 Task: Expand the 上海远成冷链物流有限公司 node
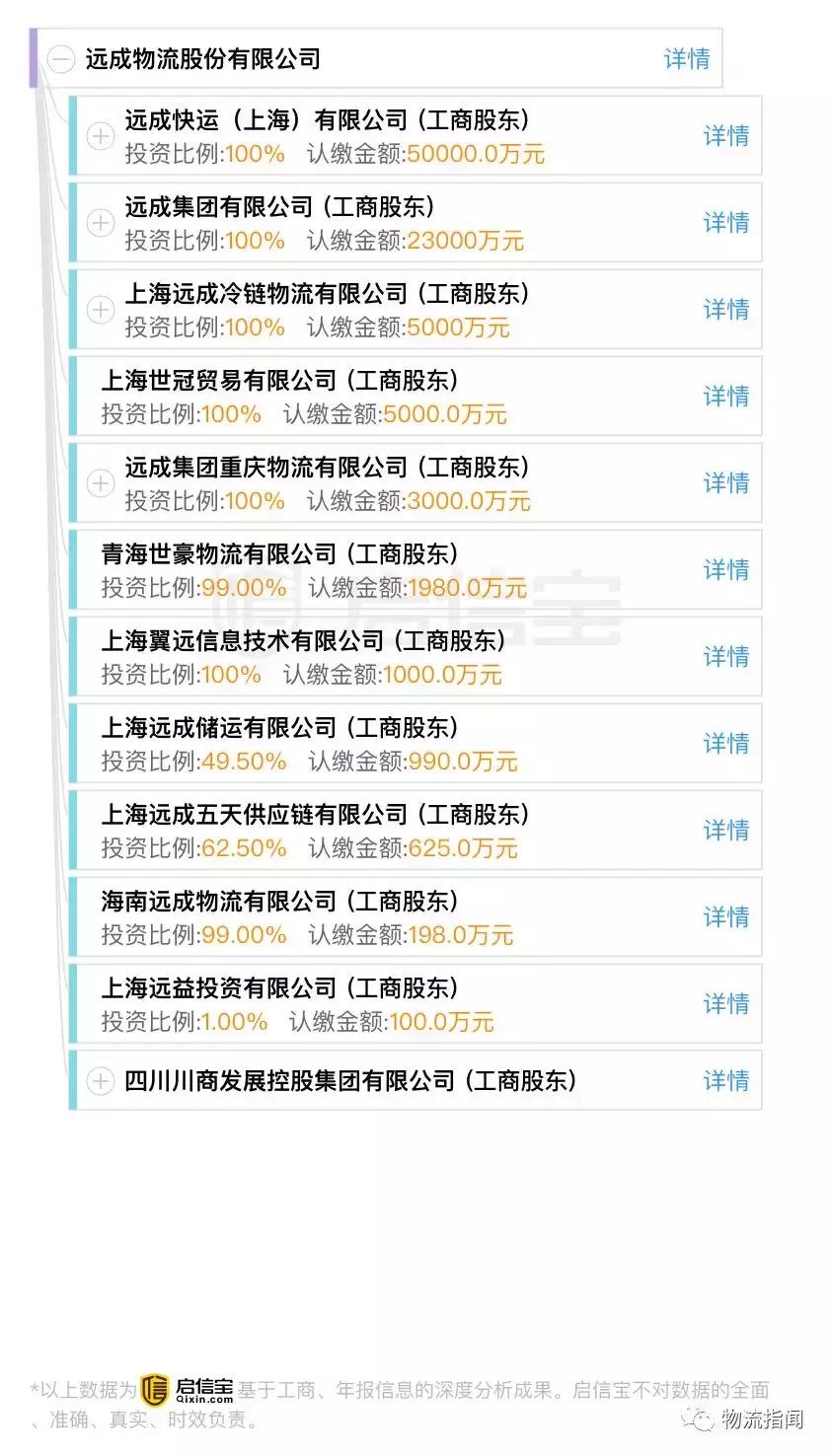coord(100,310)
